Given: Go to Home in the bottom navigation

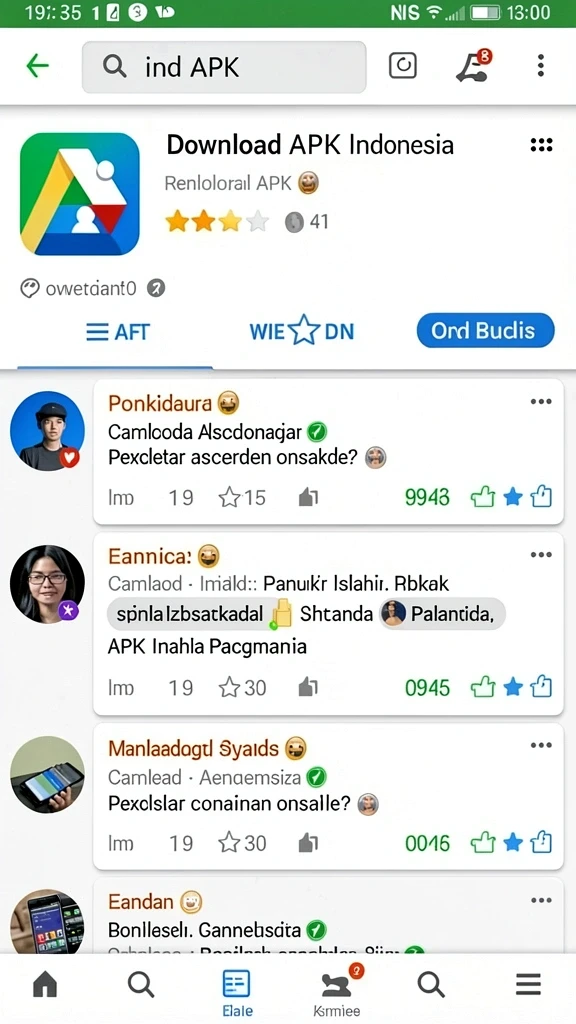Looking at the screenshot, I should click(x=44, y=985).
